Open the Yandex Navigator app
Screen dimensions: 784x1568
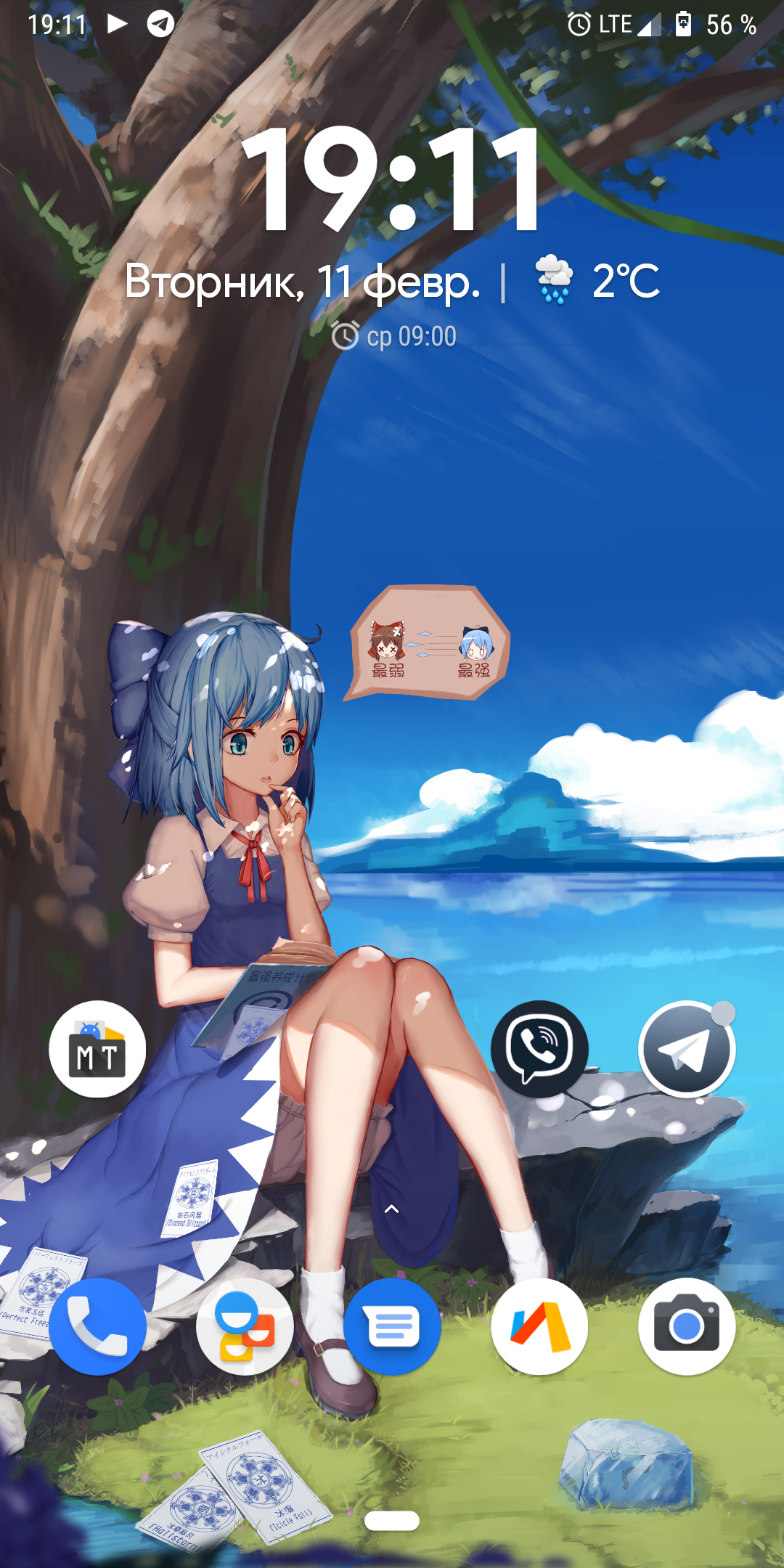click(x=539, y=1326)
